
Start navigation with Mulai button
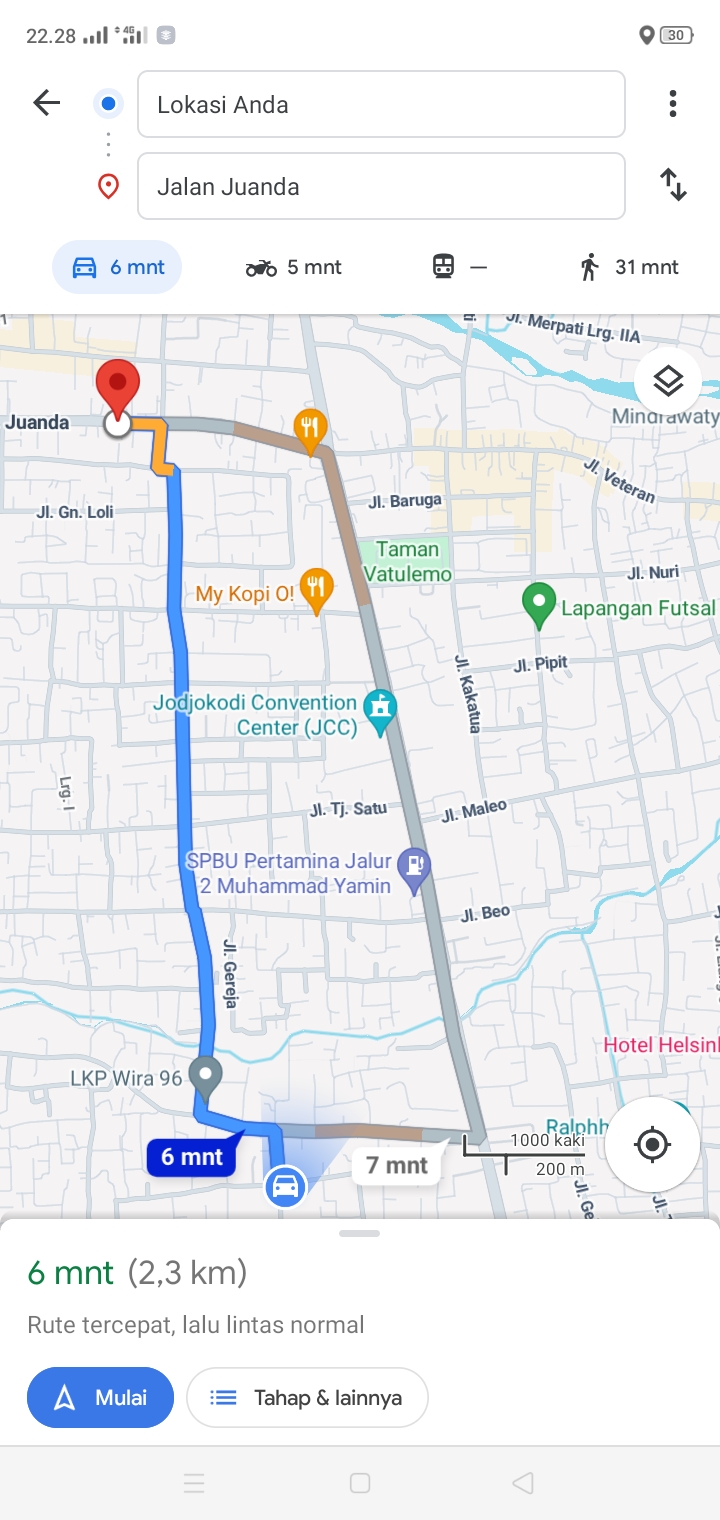coord(100,1397)
